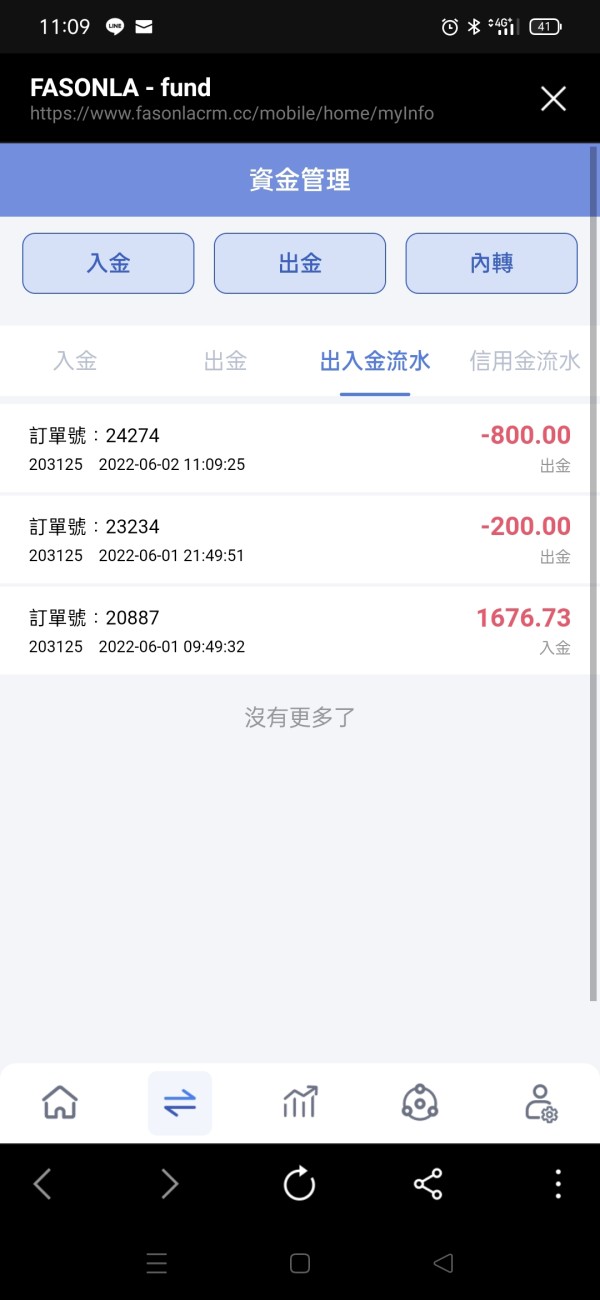The image size is (600, 1300).
Task: Open order 24274 withdrawal record
Action: pos(300,448)
